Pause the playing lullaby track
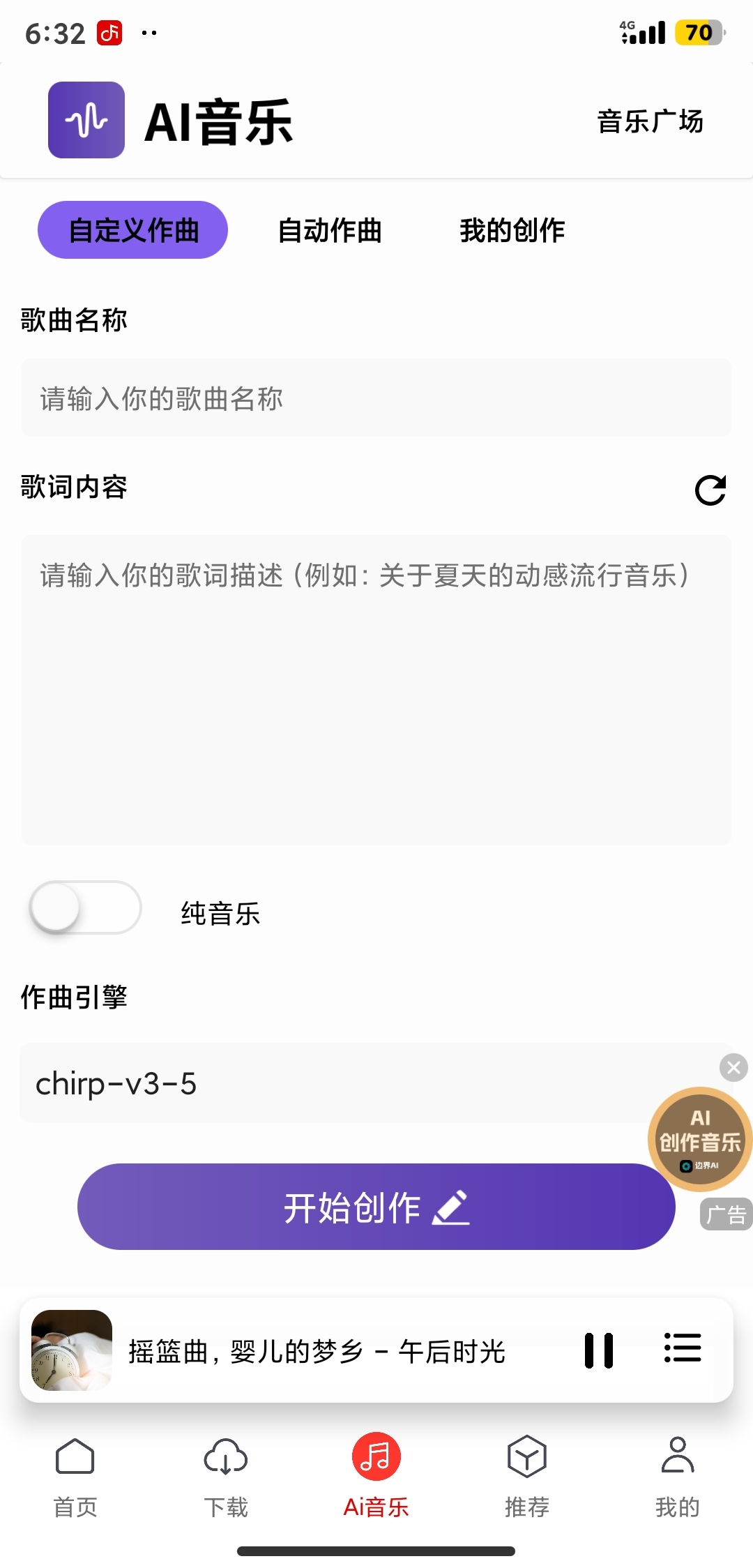Screen dimensions: 753x1568 (x=599, y=1350)
